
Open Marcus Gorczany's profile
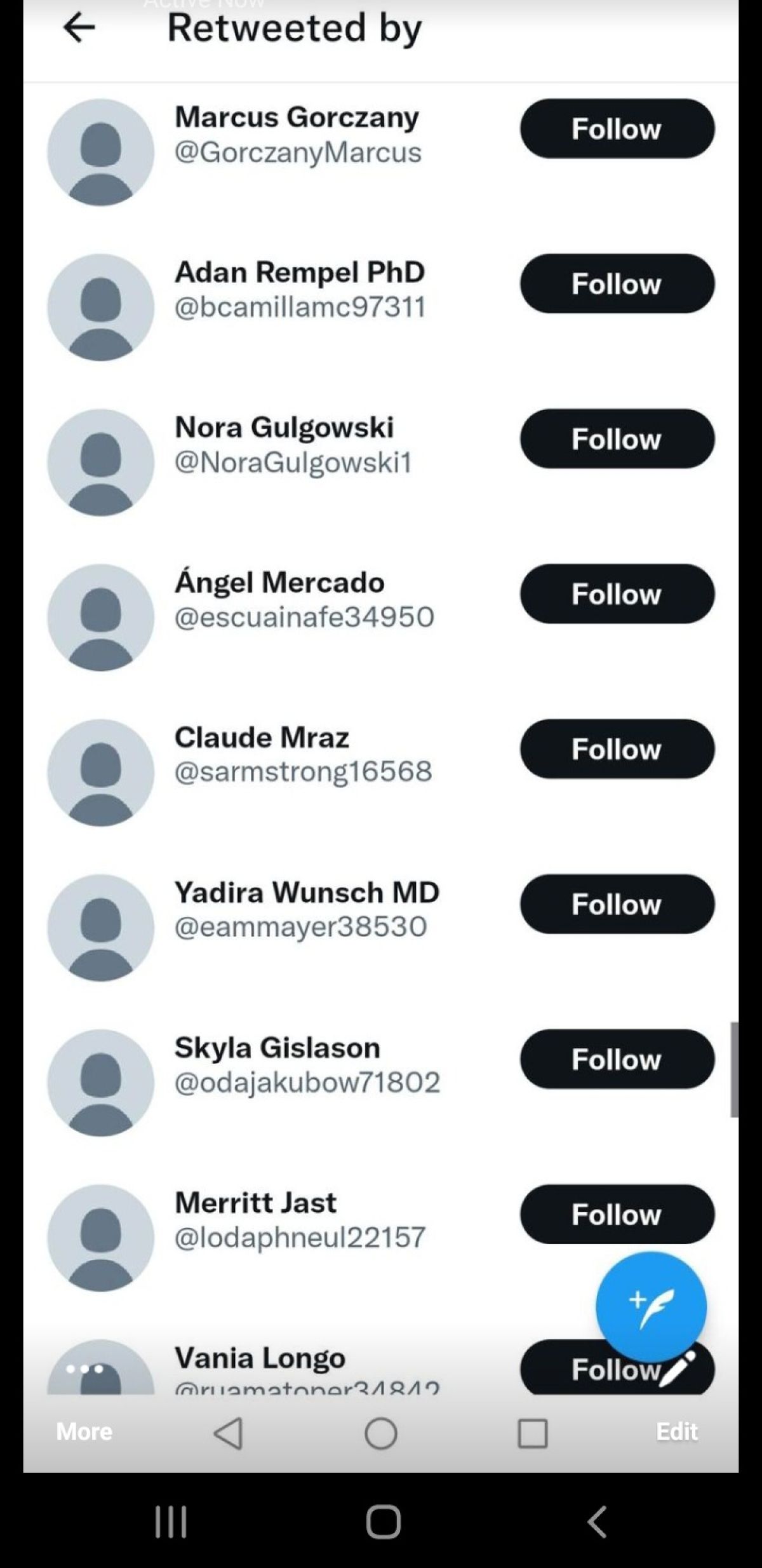coord(296,118)
